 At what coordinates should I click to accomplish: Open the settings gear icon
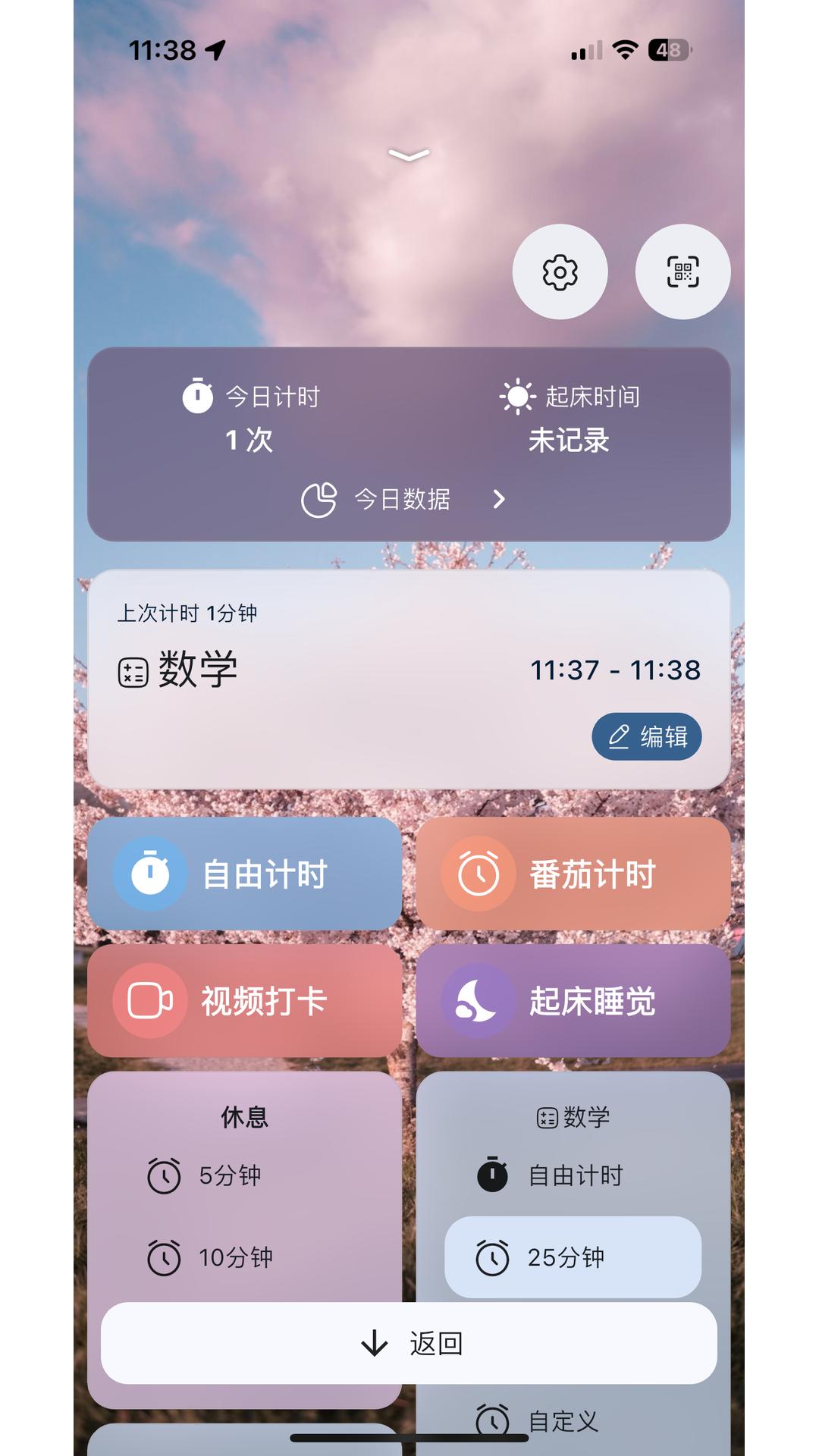click(560, 272)
